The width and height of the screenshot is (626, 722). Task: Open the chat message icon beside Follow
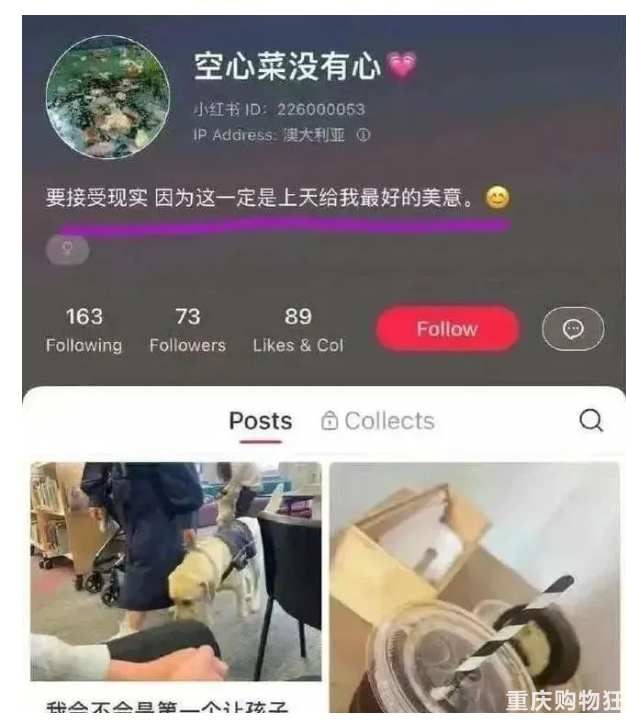click(572, 329)
